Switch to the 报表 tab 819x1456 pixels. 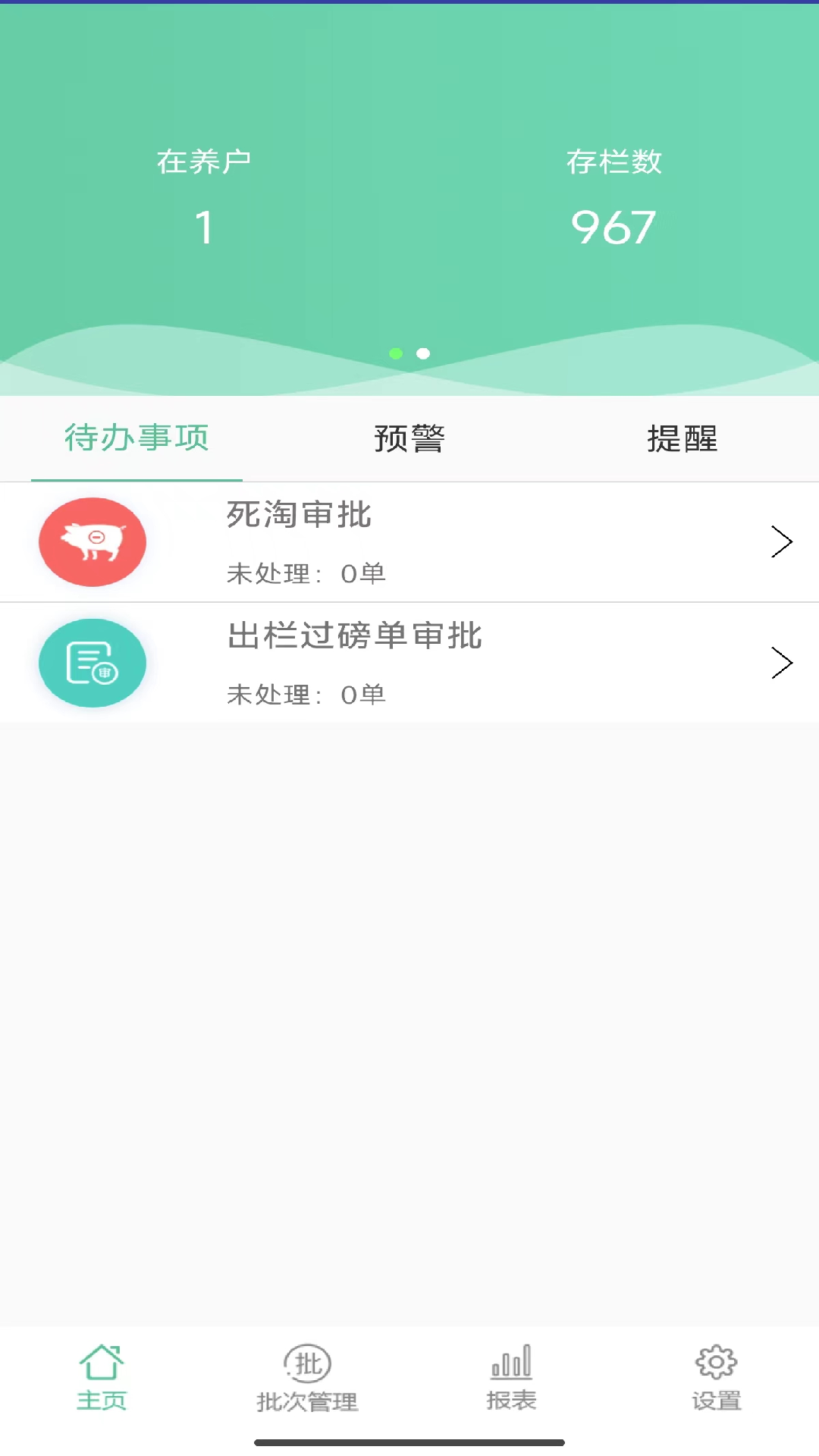point(512,1377)
